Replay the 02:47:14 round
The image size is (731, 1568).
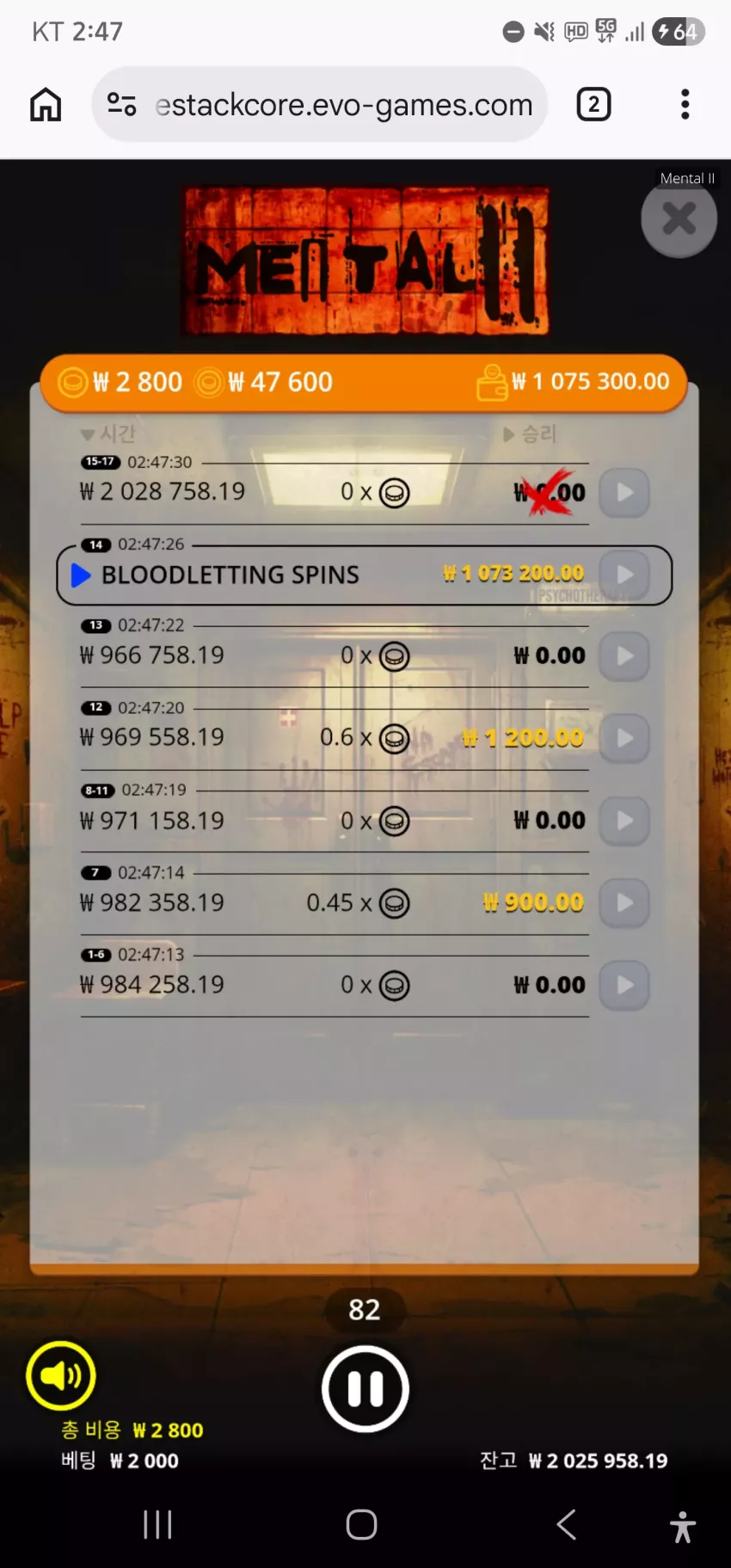pos(624,902)
